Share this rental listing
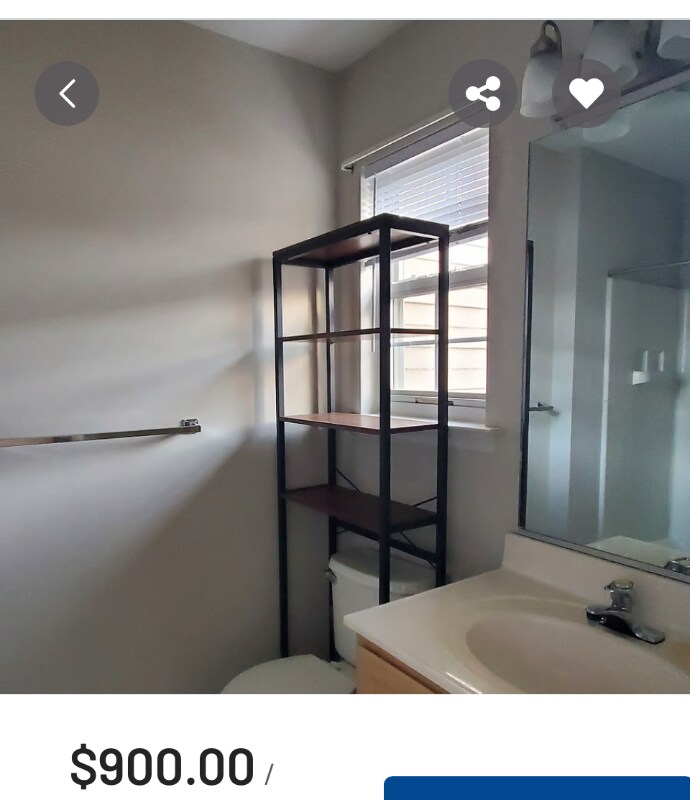The image size is (690, 800). (483, 94)
